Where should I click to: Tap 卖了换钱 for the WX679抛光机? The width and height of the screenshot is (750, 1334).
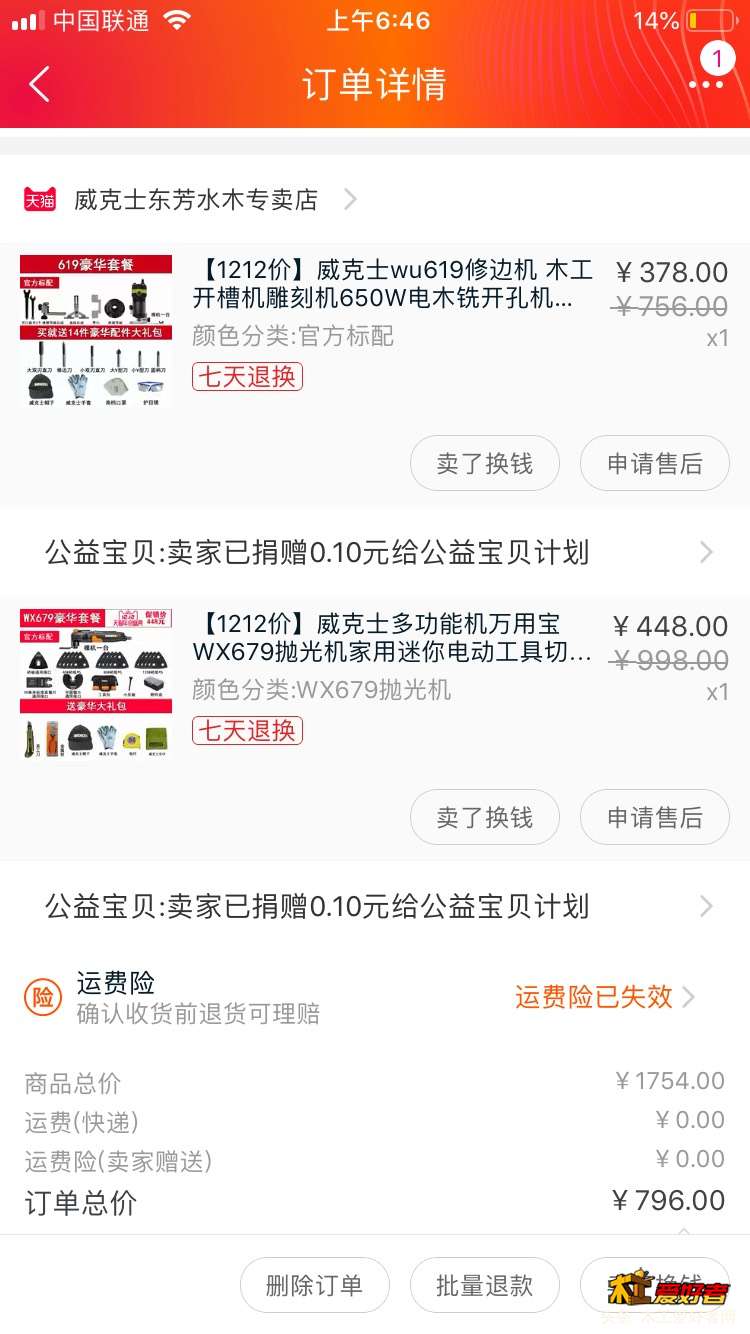[484, 818]
